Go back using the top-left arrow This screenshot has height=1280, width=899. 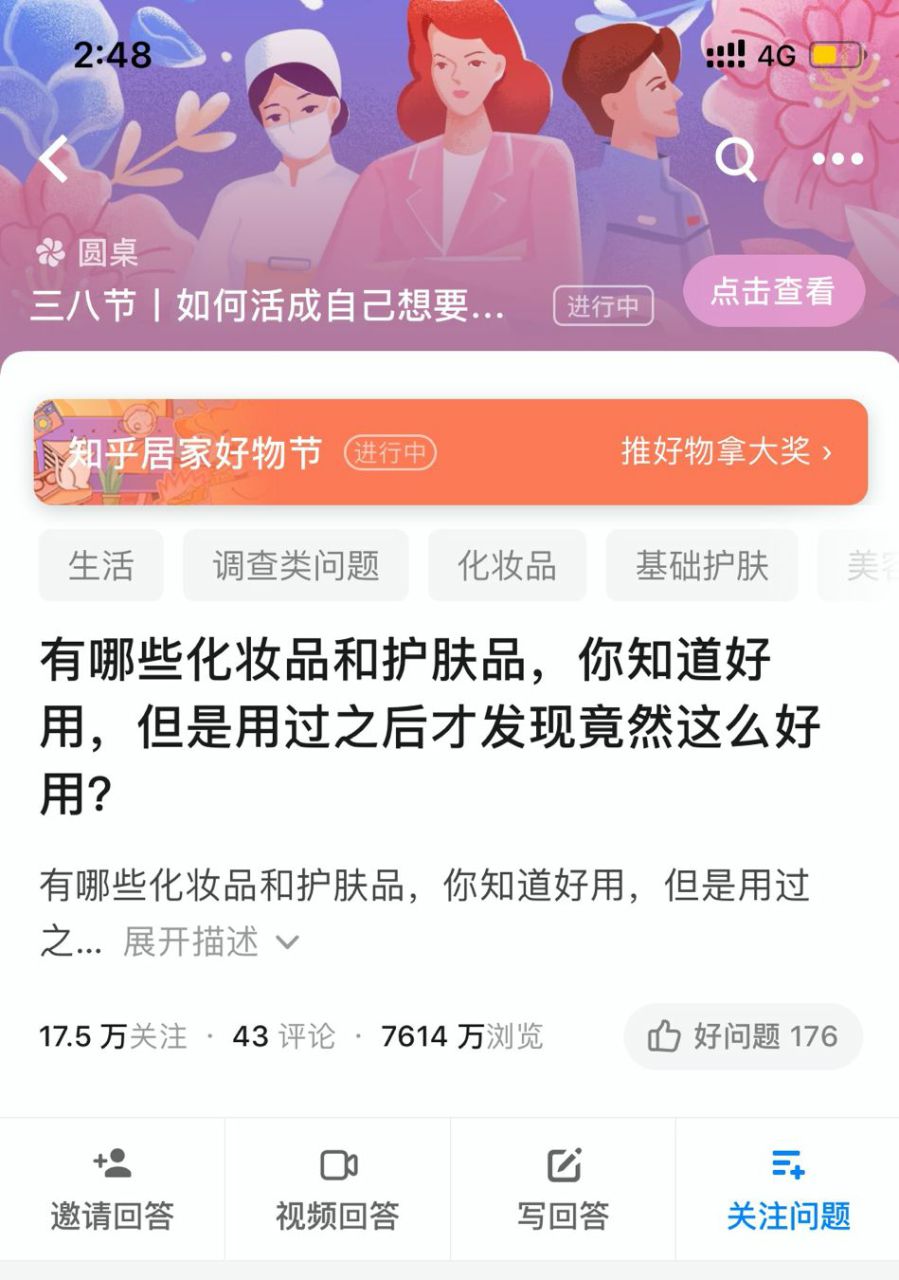coord(55,159)
